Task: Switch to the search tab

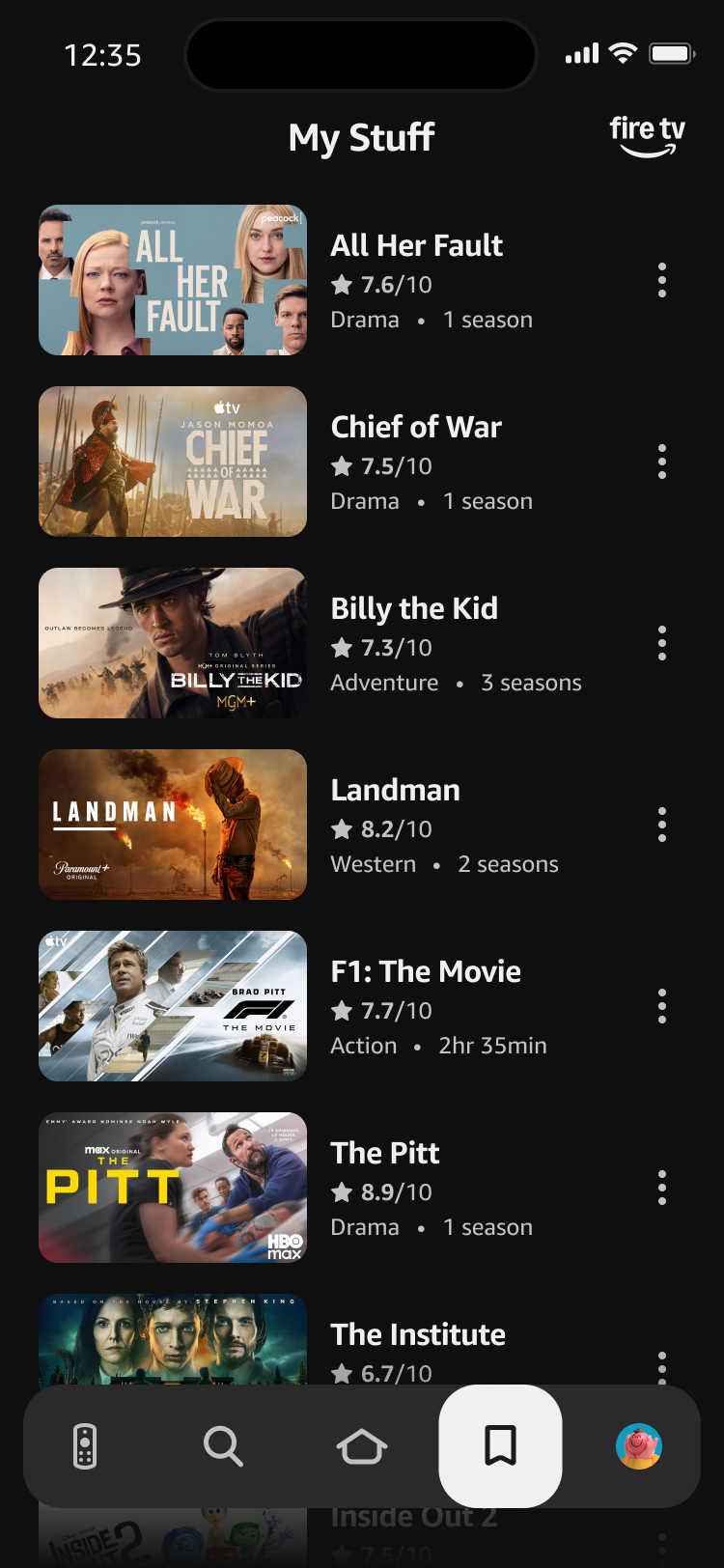Action: tap(223, 1446)
